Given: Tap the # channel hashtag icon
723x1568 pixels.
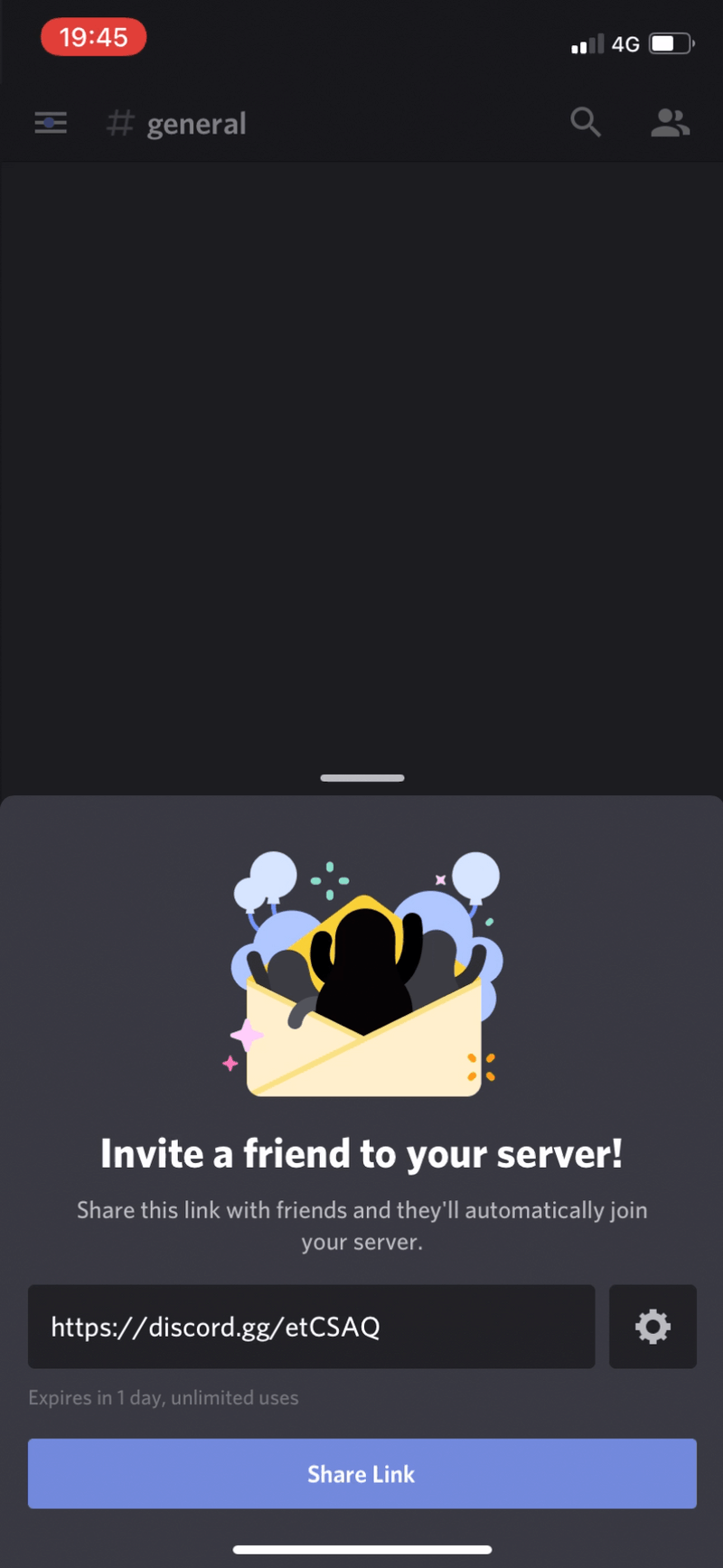Looking at the screenshot, I should coord(119,122).
